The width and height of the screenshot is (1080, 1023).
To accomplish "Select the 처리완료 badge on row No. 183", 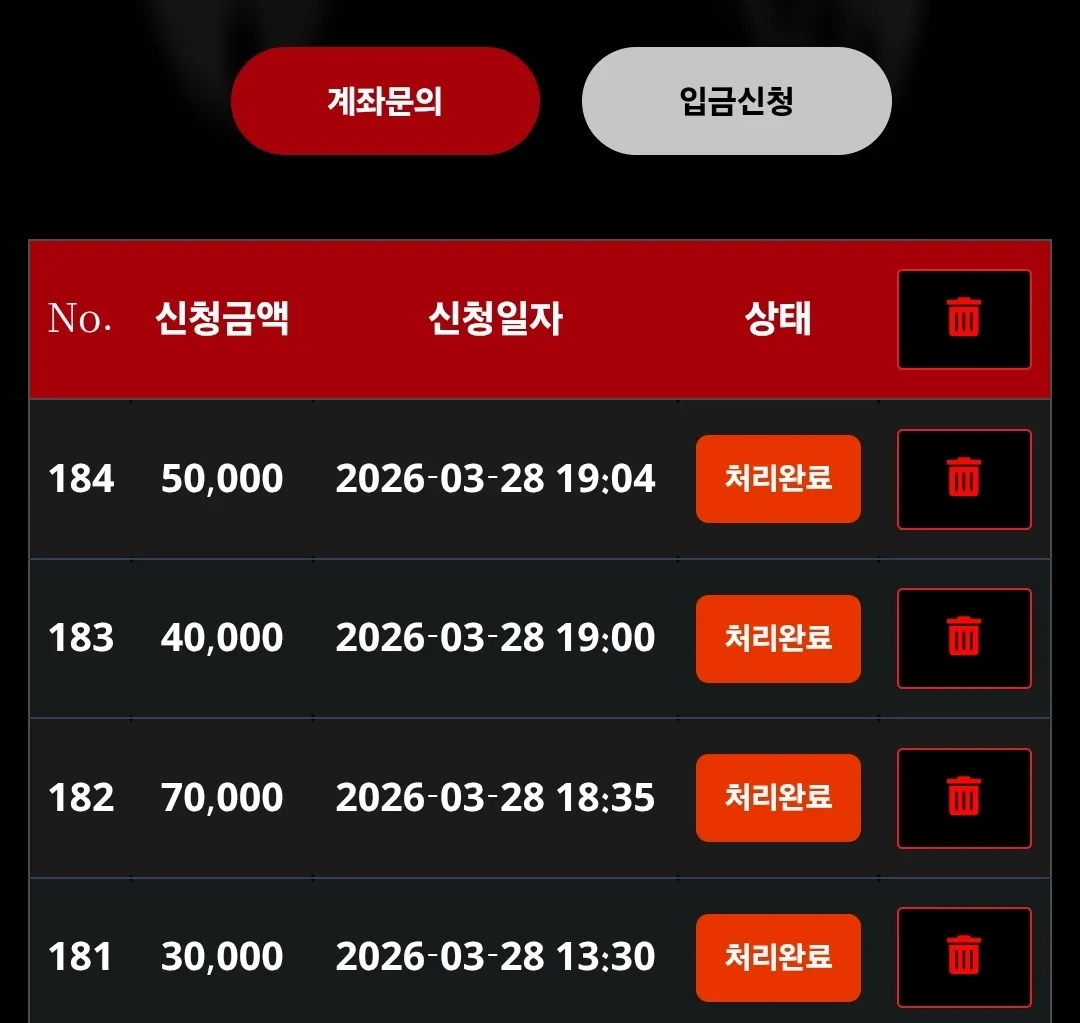I will pyautogui.click(x=778, y=639).
